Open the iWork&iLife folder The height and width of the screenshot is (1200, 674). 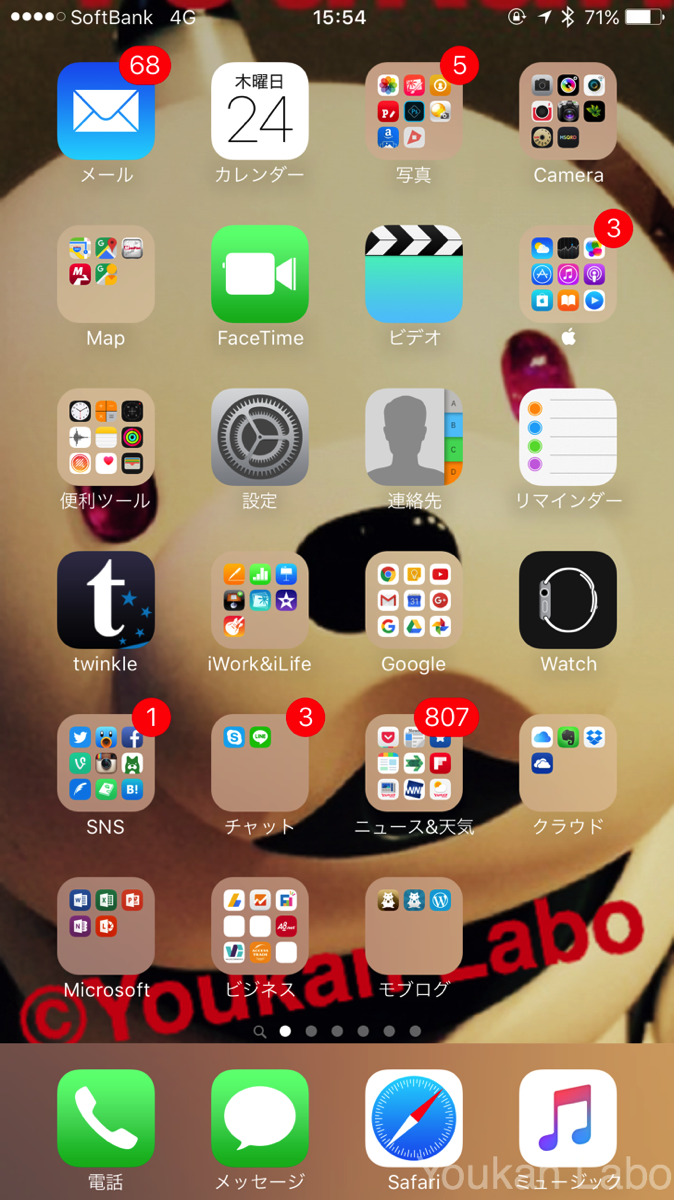[x=260, y=600]
